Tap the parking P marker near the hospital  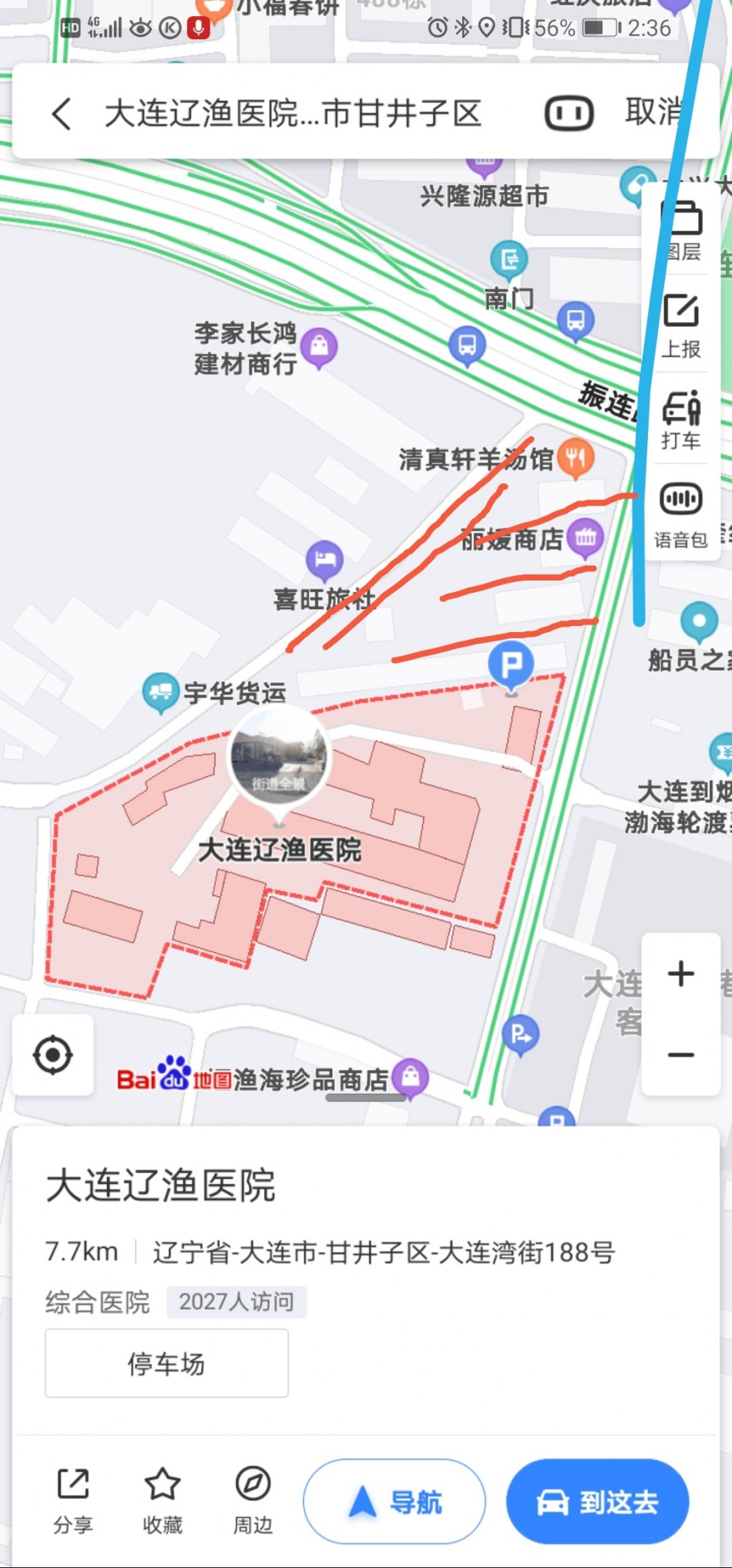pos(512,665)
